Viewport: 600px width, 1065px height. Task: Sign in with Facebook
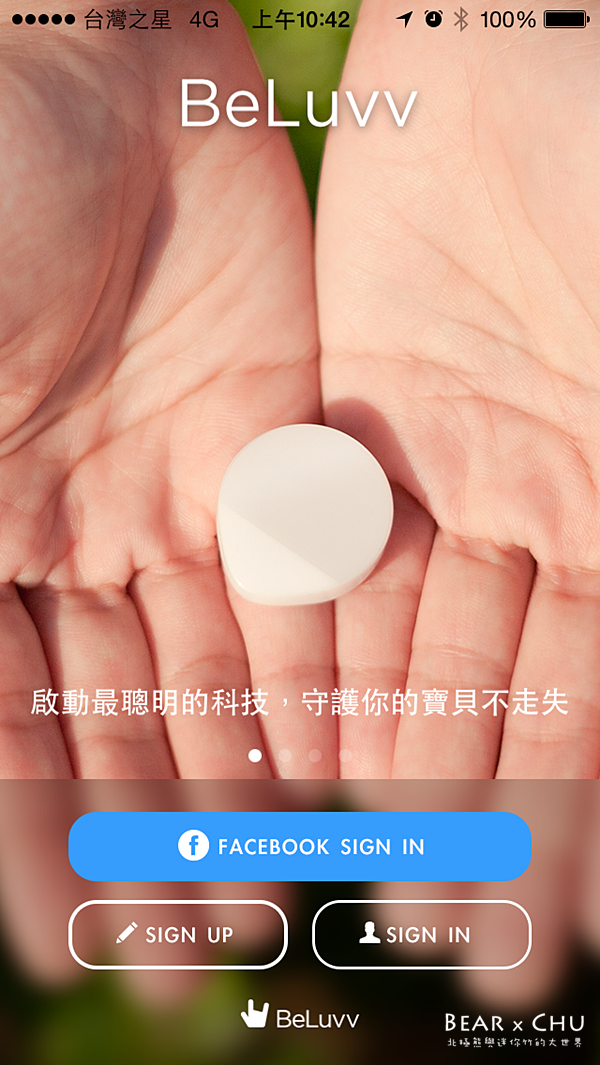click(x=300, y=846)
